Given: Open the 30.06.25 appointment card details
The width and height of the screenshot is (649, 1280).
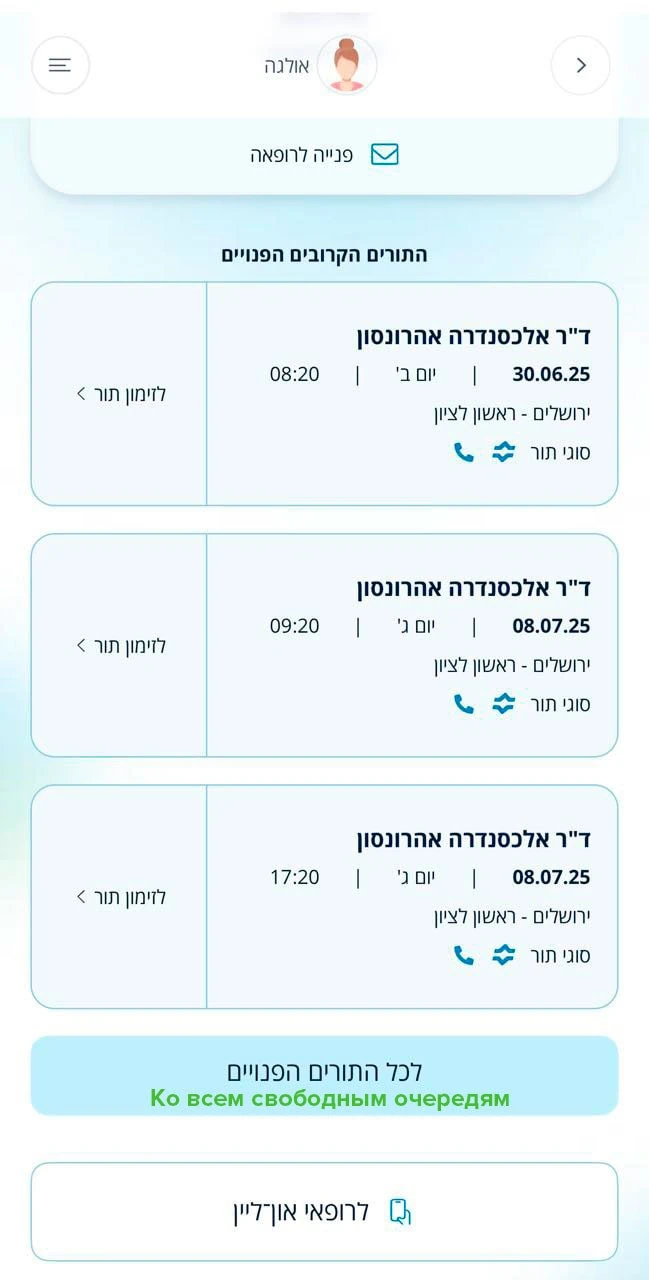Looking at the screenshot, I should pos(412,394).
